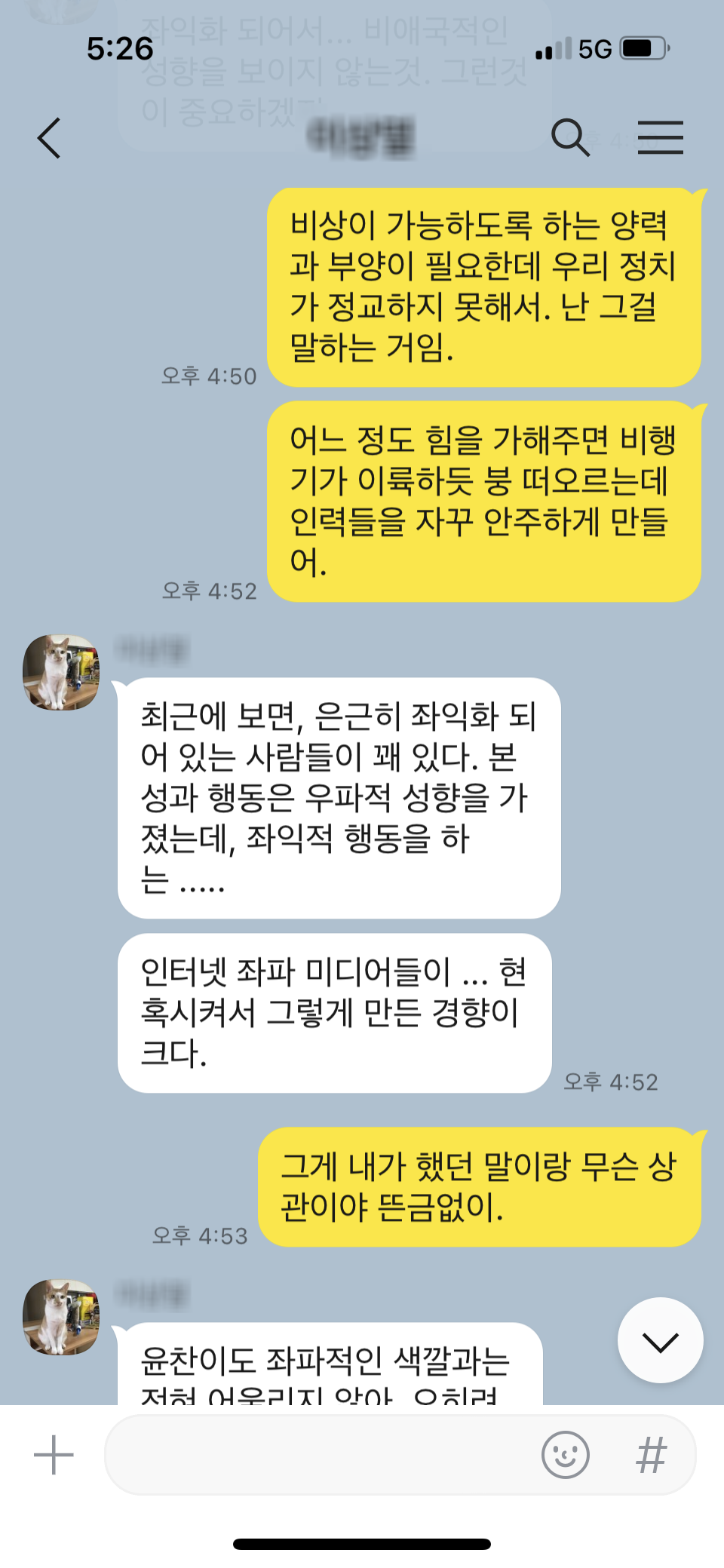Screen dimensions: 724x1568
Task: Go back to the chat list
Action: click(49, 138)
